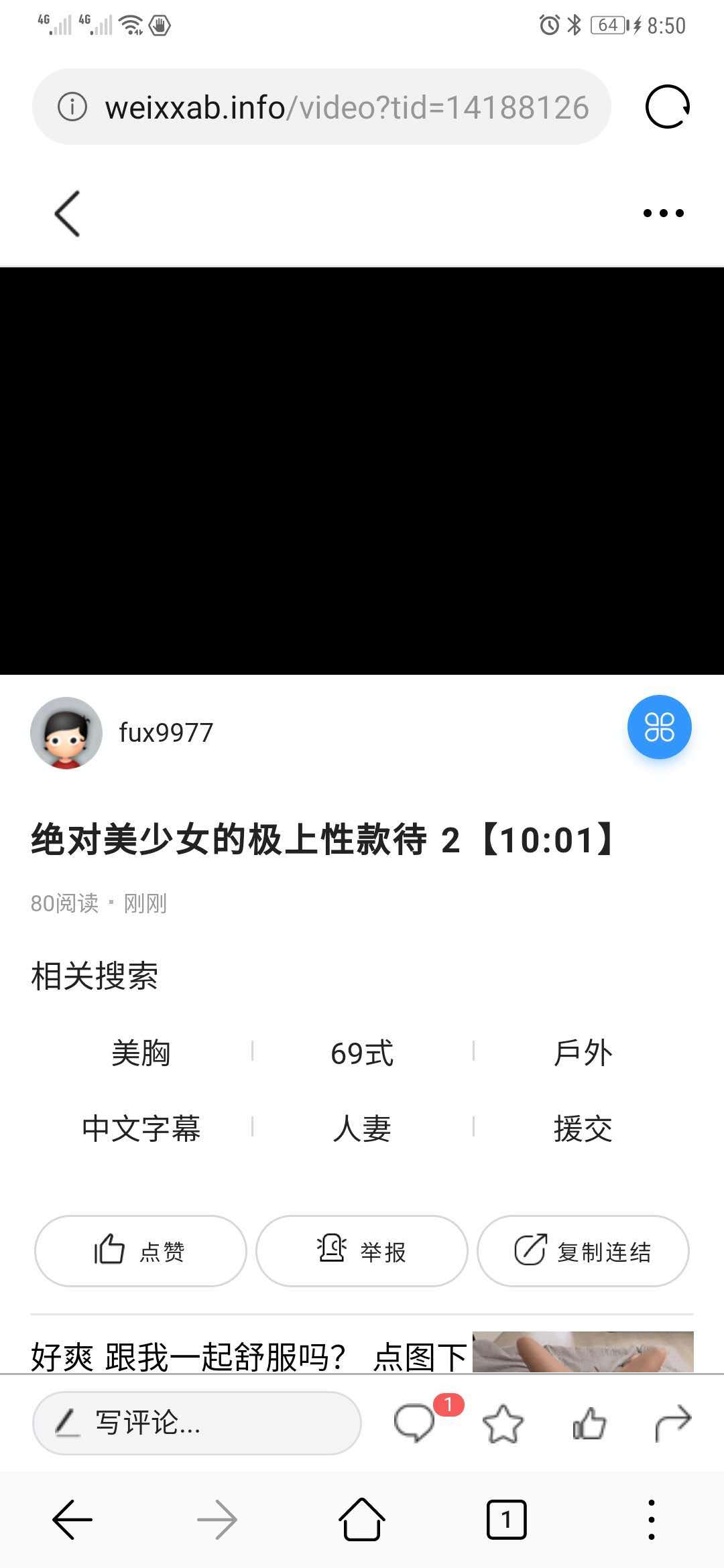The image size is (724, 1568).
Task: Select the 戶外 related search
Action: click(x=583, y=1053)
